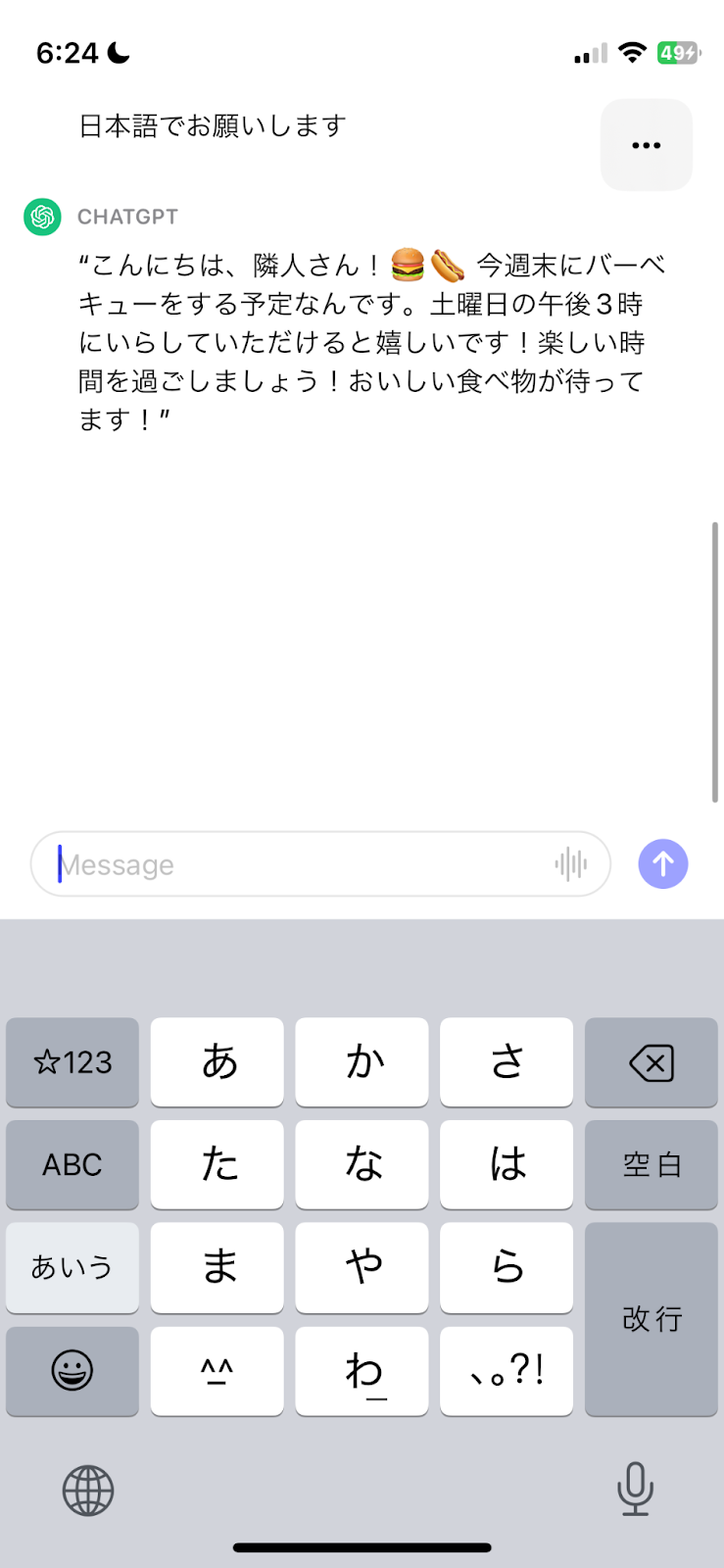The height and width of the screenshot is (1568, 724).
Task: Switch keyboard to ABC letter mode
Action: [72, 1165]
